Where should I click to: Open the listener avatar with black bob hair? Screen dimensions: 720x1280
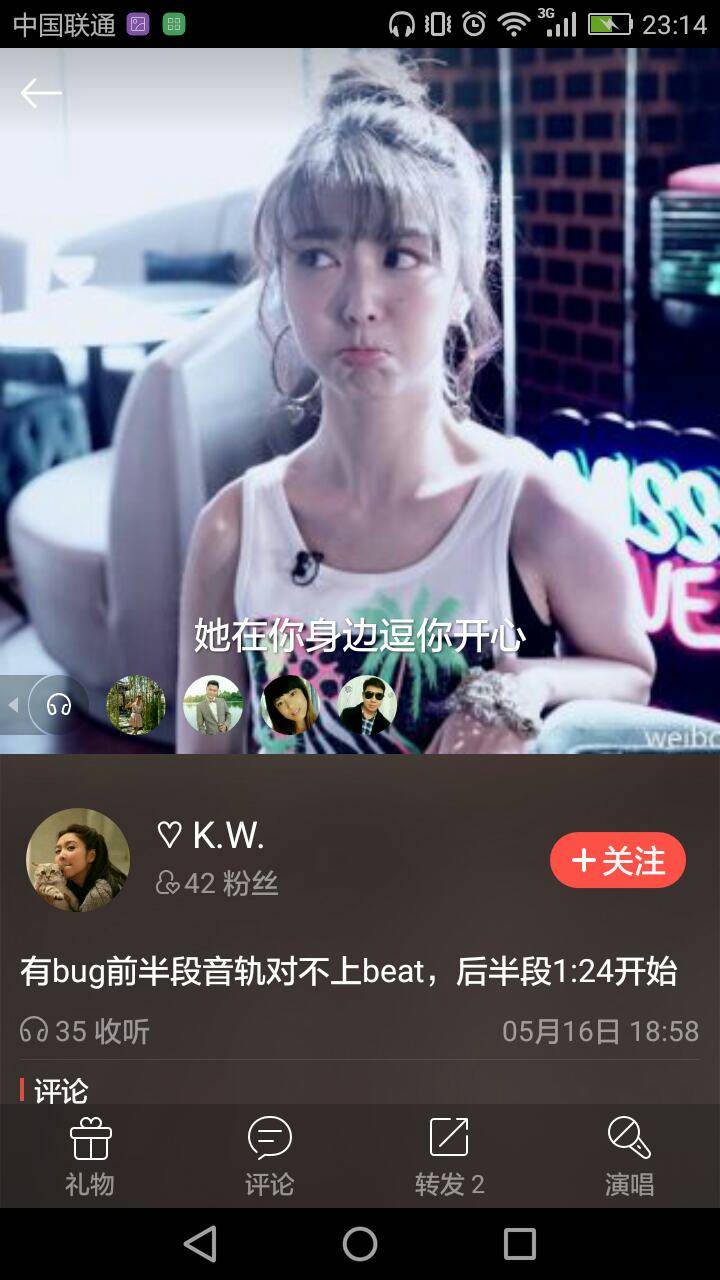pos(290,705)
